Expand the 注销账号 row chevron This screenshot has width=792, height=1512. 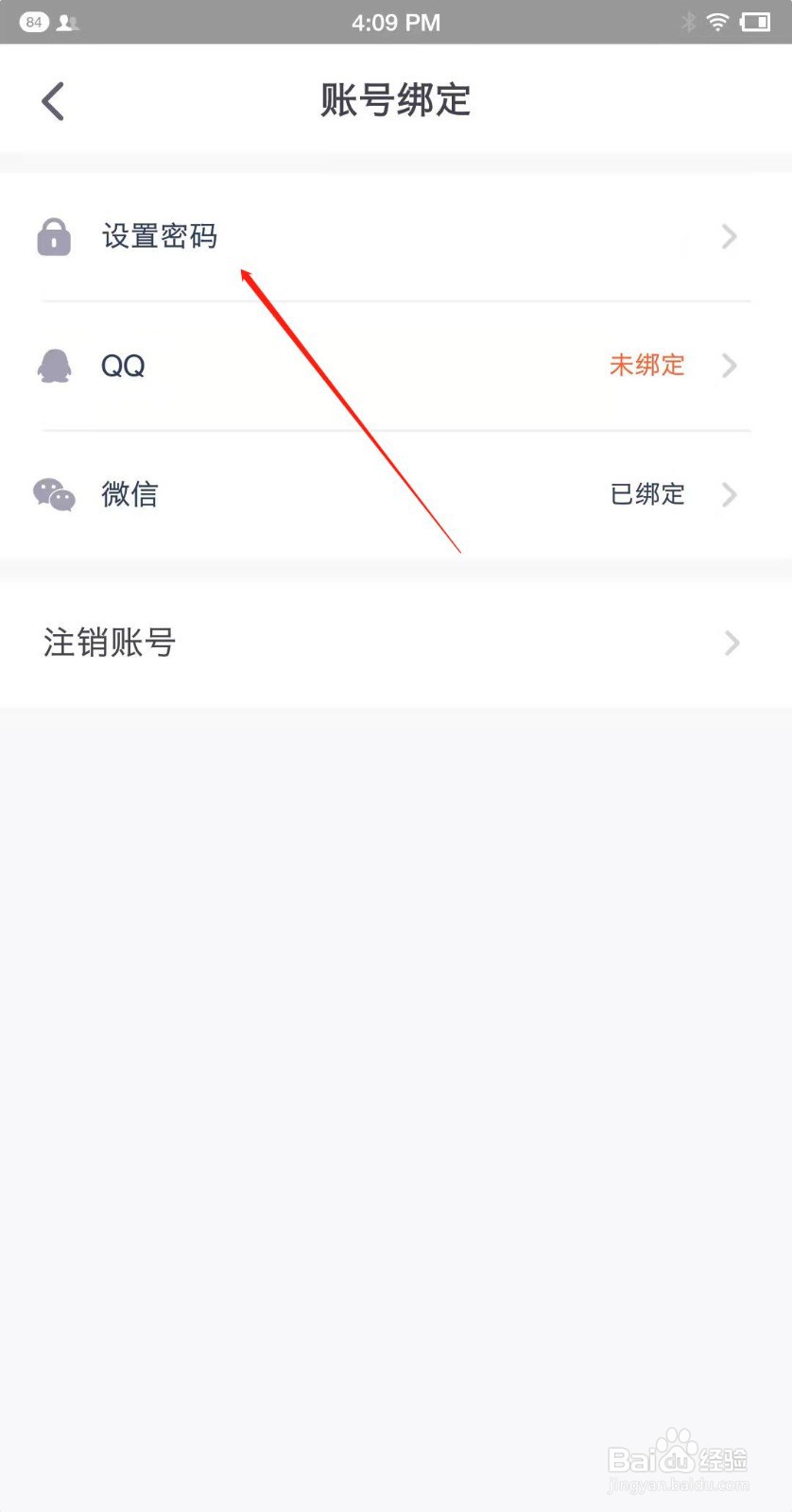pyautogui.click(x=731, y=644)
